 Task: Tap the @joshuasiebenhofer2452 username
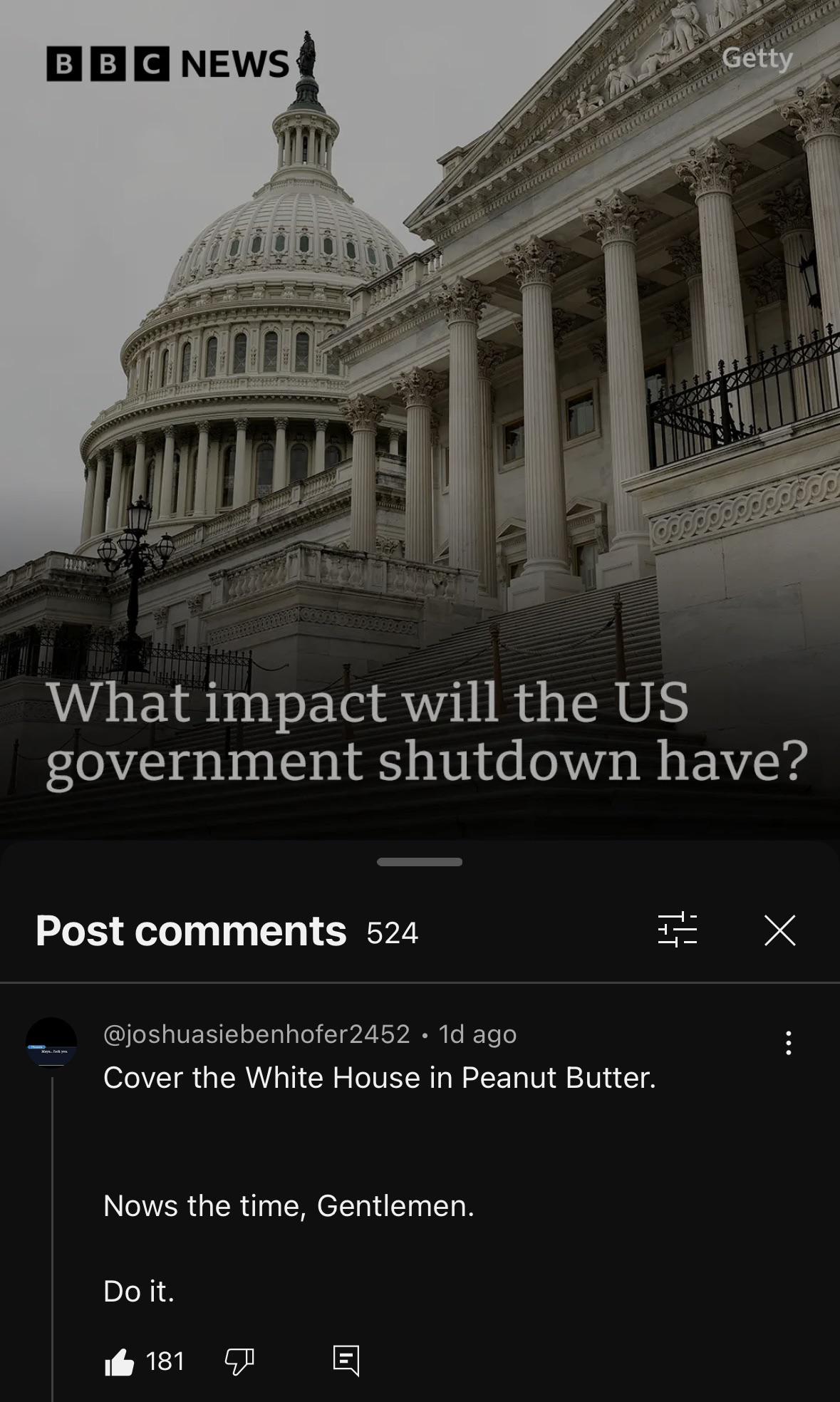(x=256, y=1034)
